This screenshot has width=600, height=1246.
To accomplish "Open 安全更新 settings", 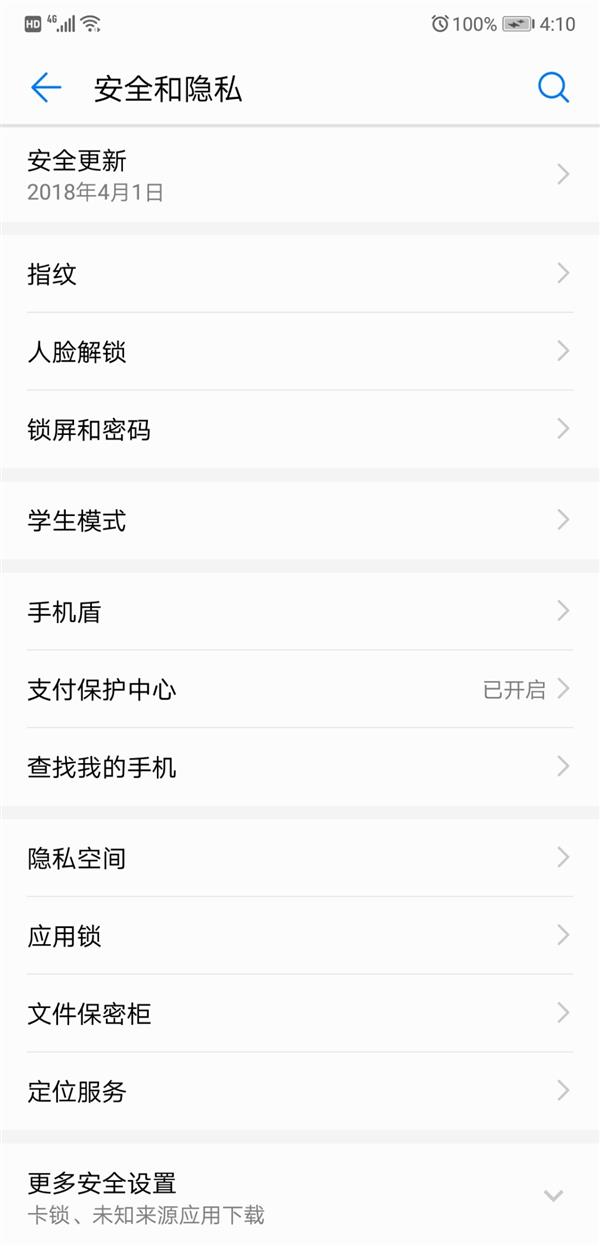I will coord(300,174).
